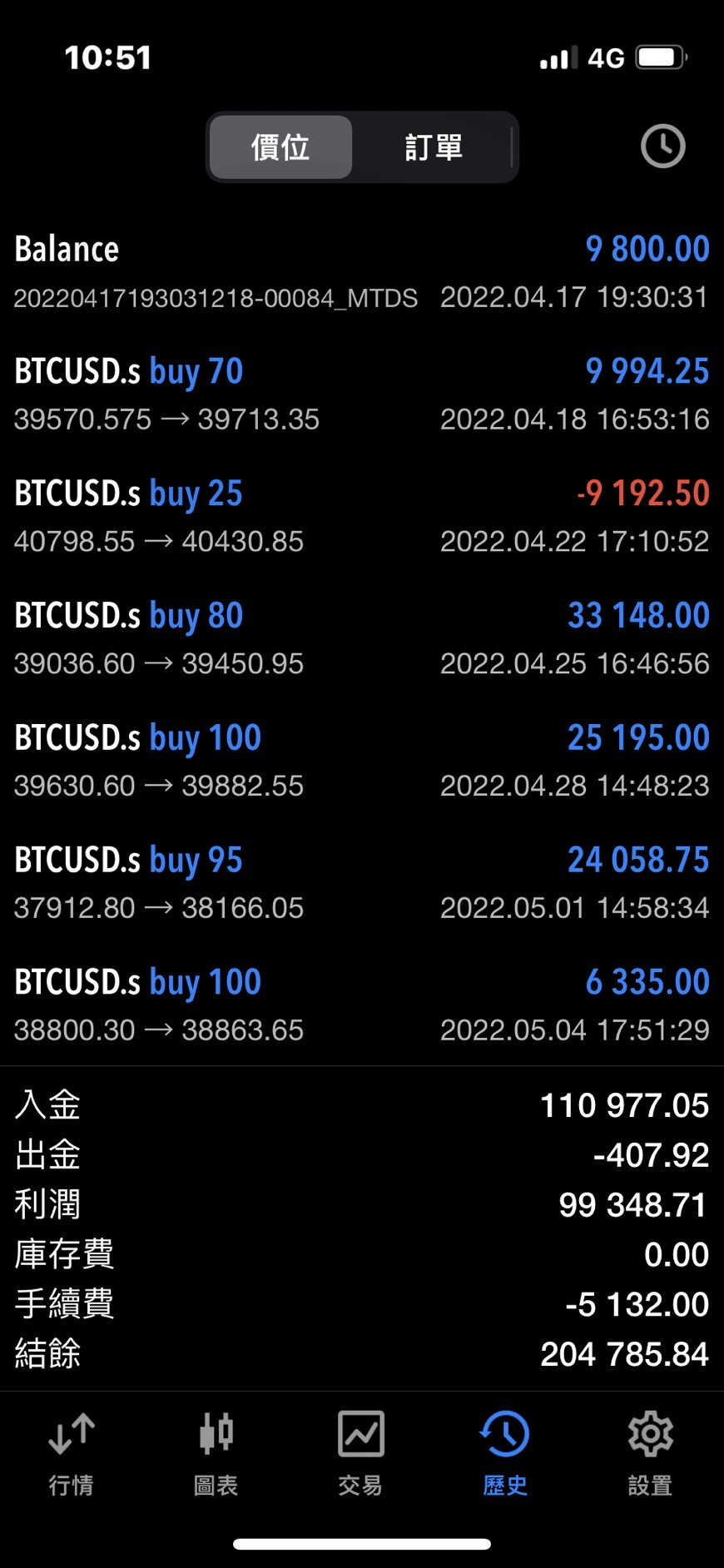Expand the BTCUSD.s buy 70 trade

362,394
